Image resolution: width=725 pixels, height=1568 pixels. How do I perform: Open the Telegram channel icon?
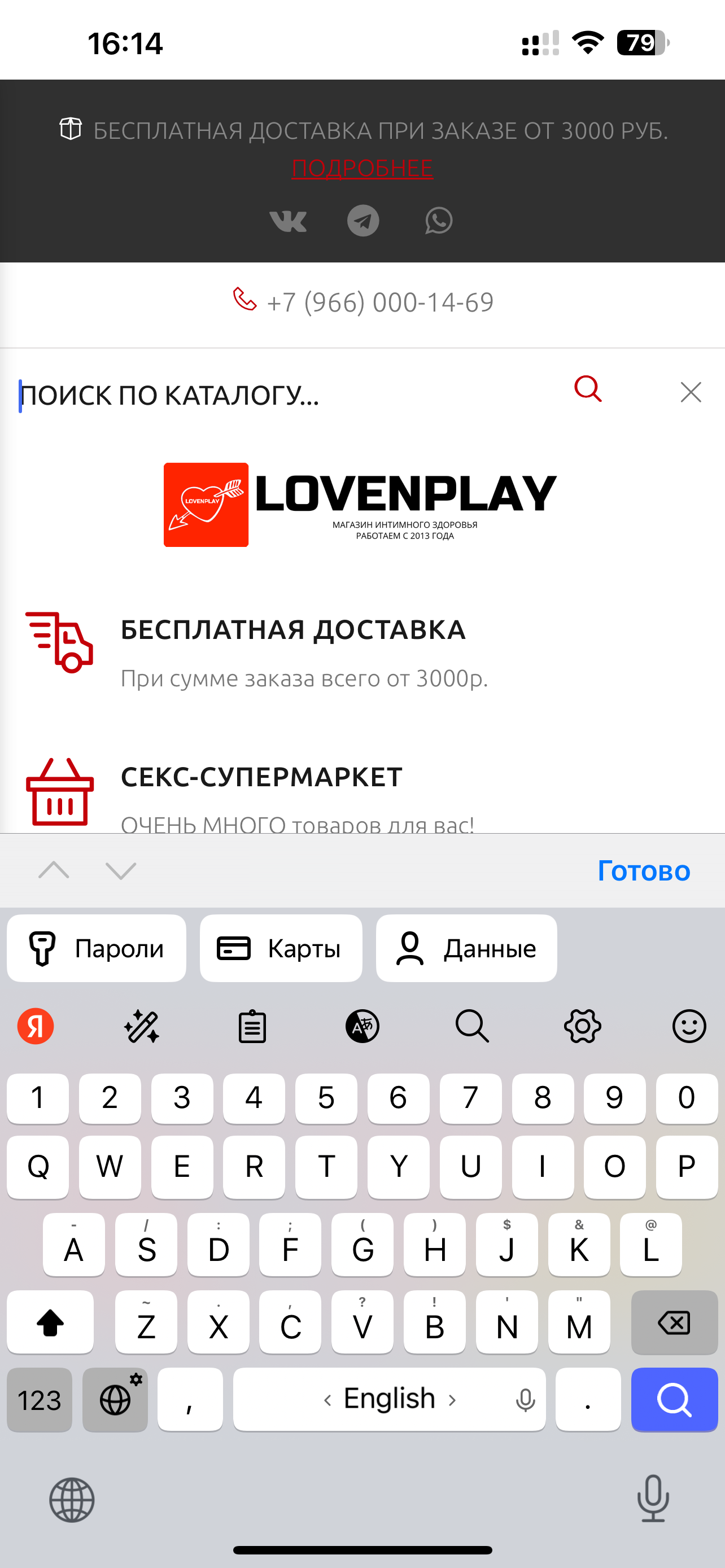pos(363,221)
